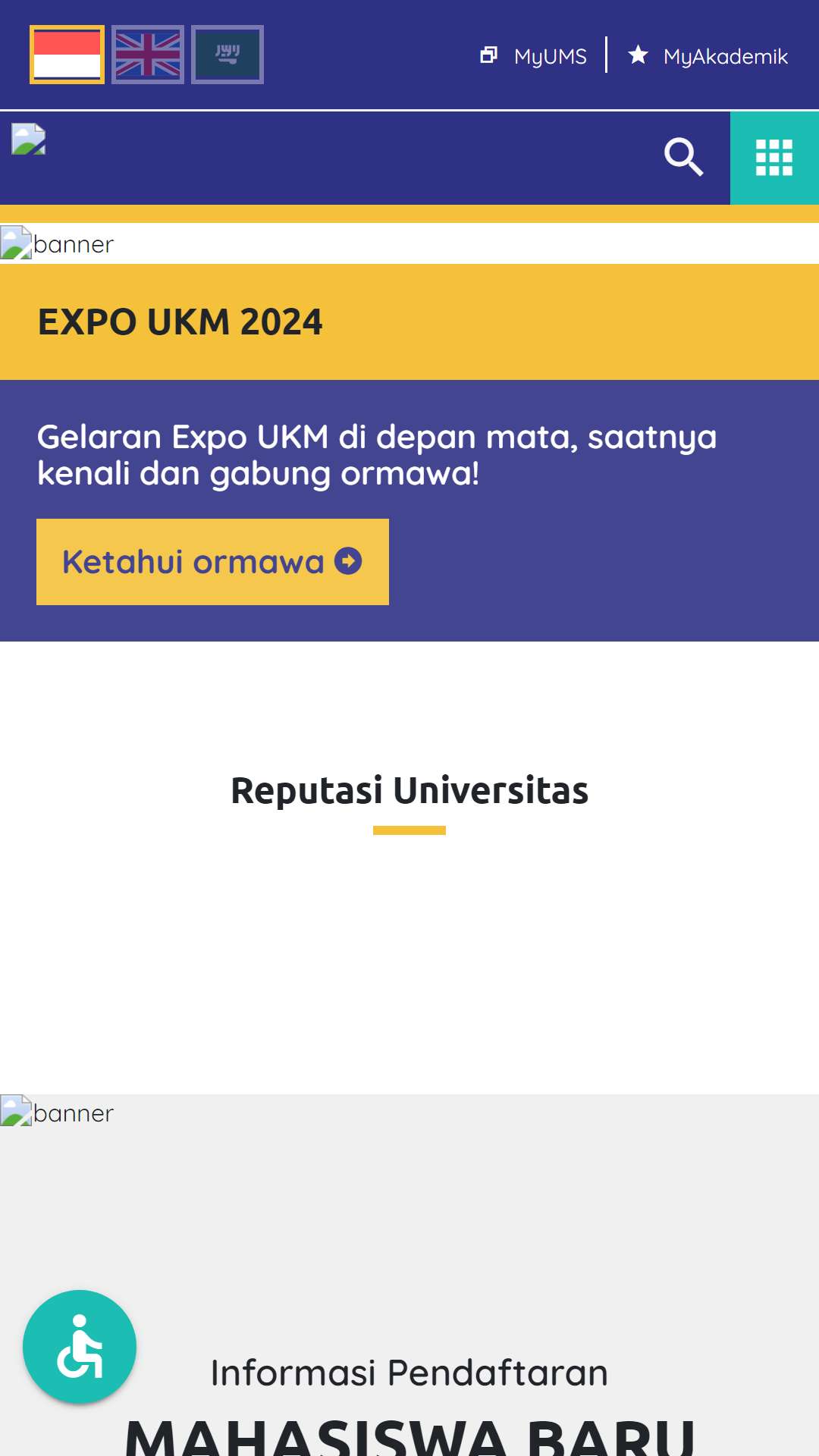Tap the Ketahui ormawa button
This screenshot has width=819, height=1456.
click(x=212, y=562)
